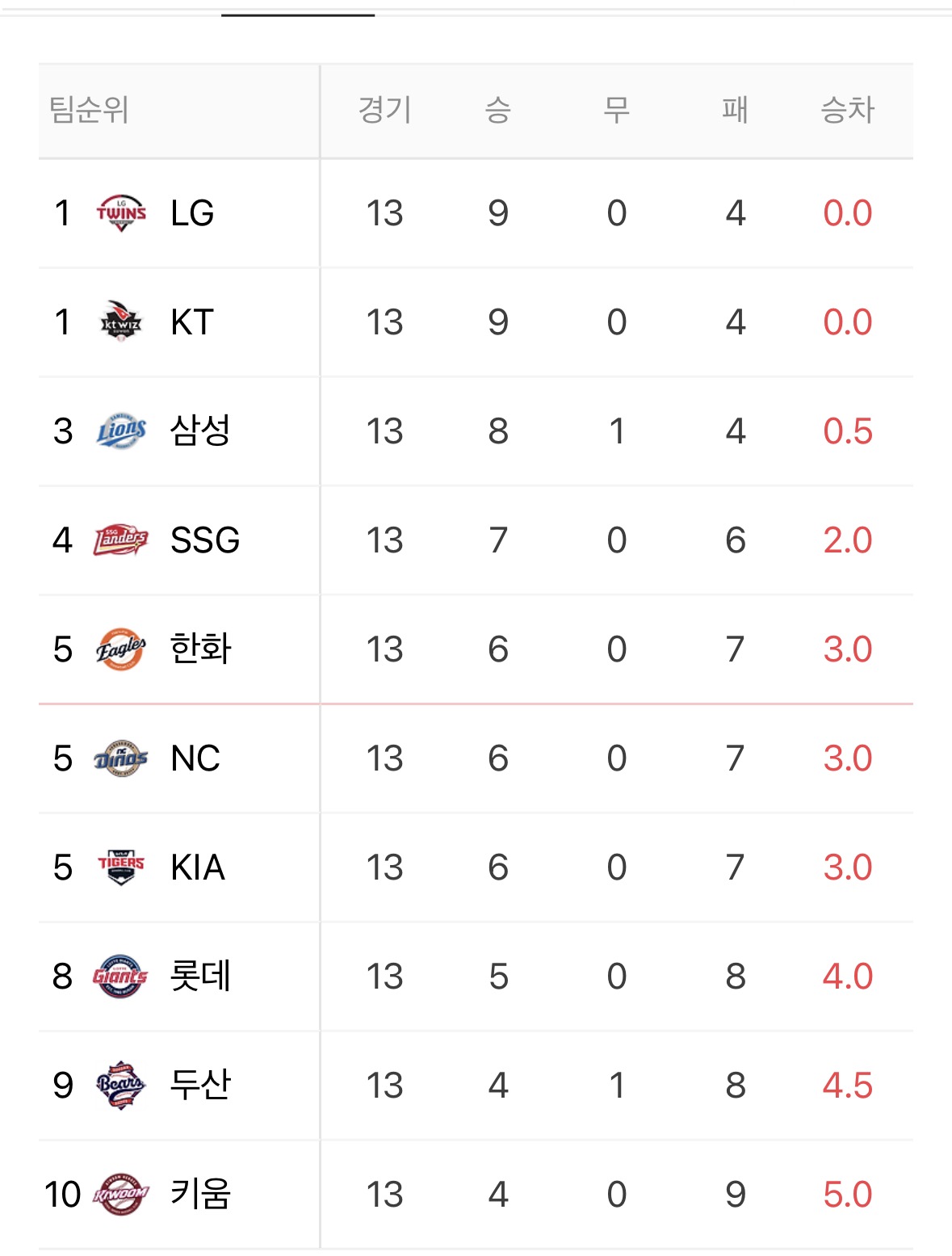View the 한화 Eagles team row
This screenshot has width=952, height=1256.
(476, 649)
